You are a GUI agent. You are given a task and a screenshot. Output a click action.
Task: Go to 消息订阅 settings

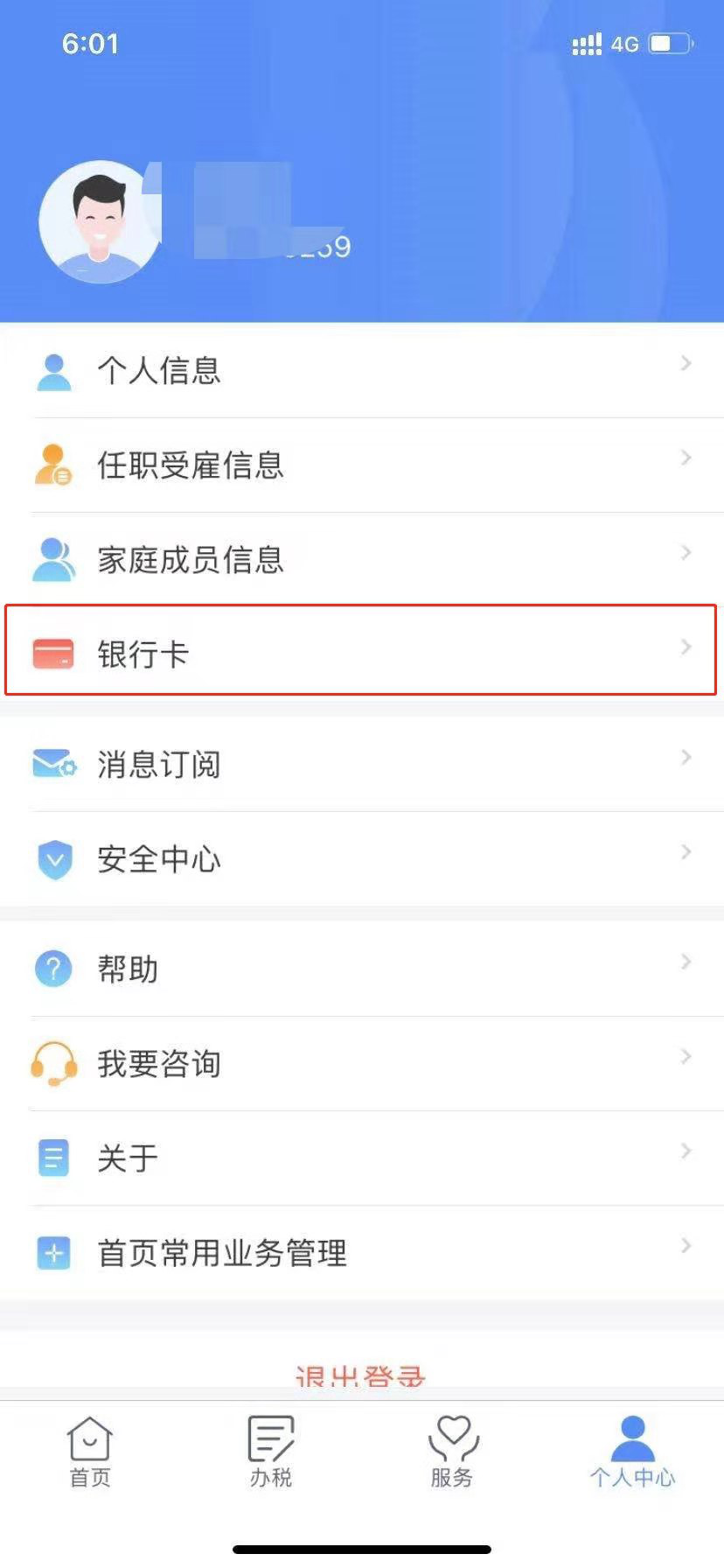coord(362,764)
